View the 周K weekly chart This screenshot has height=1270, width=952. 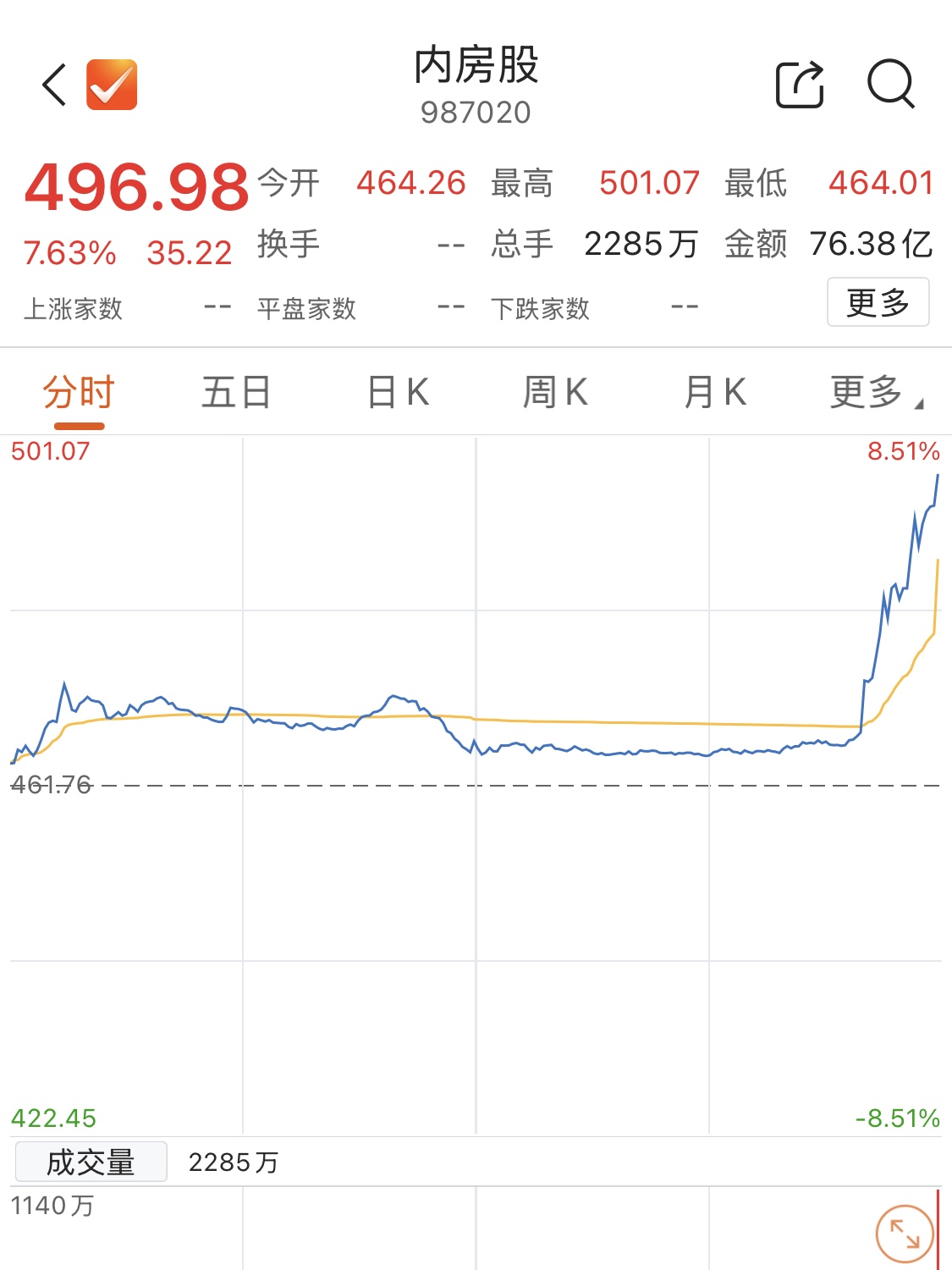pyautogui.click(x=554, y=391)
